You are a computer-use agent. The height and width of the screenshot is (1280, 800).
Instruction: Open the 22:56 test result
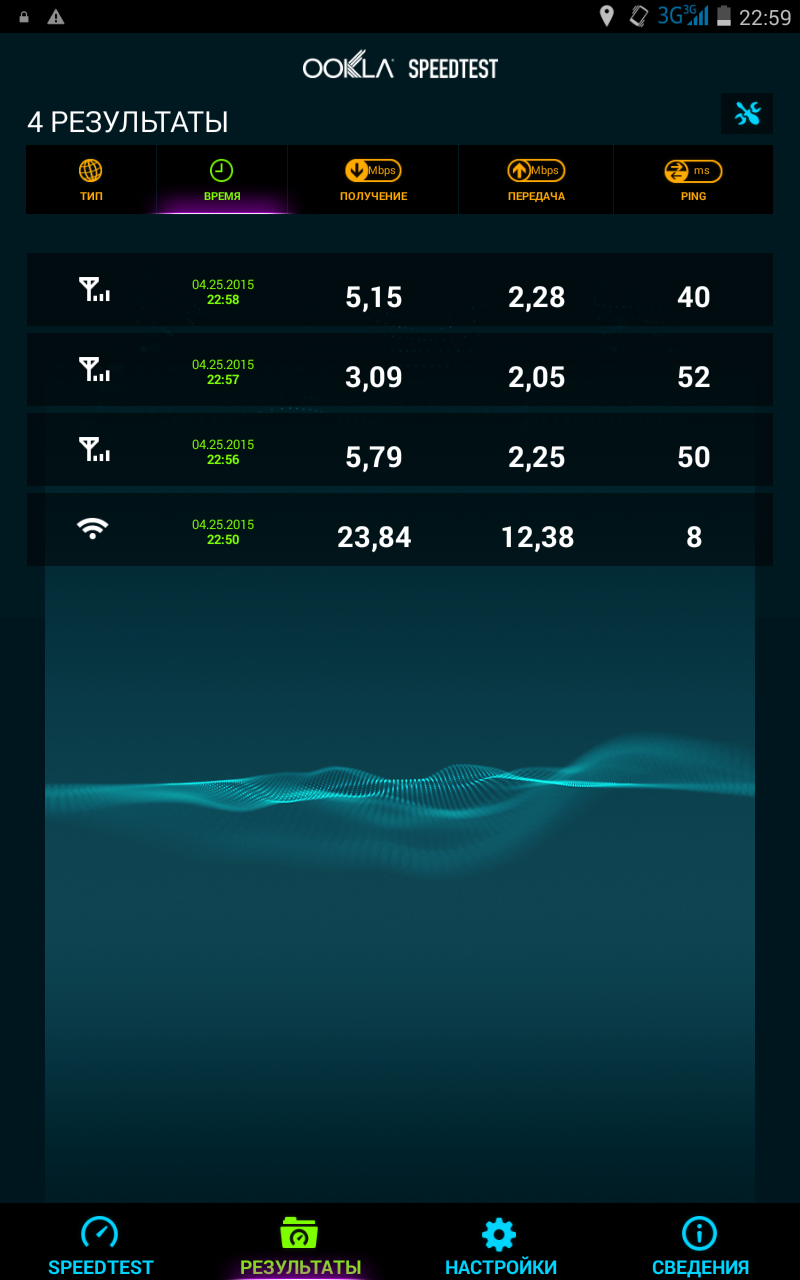399,450
